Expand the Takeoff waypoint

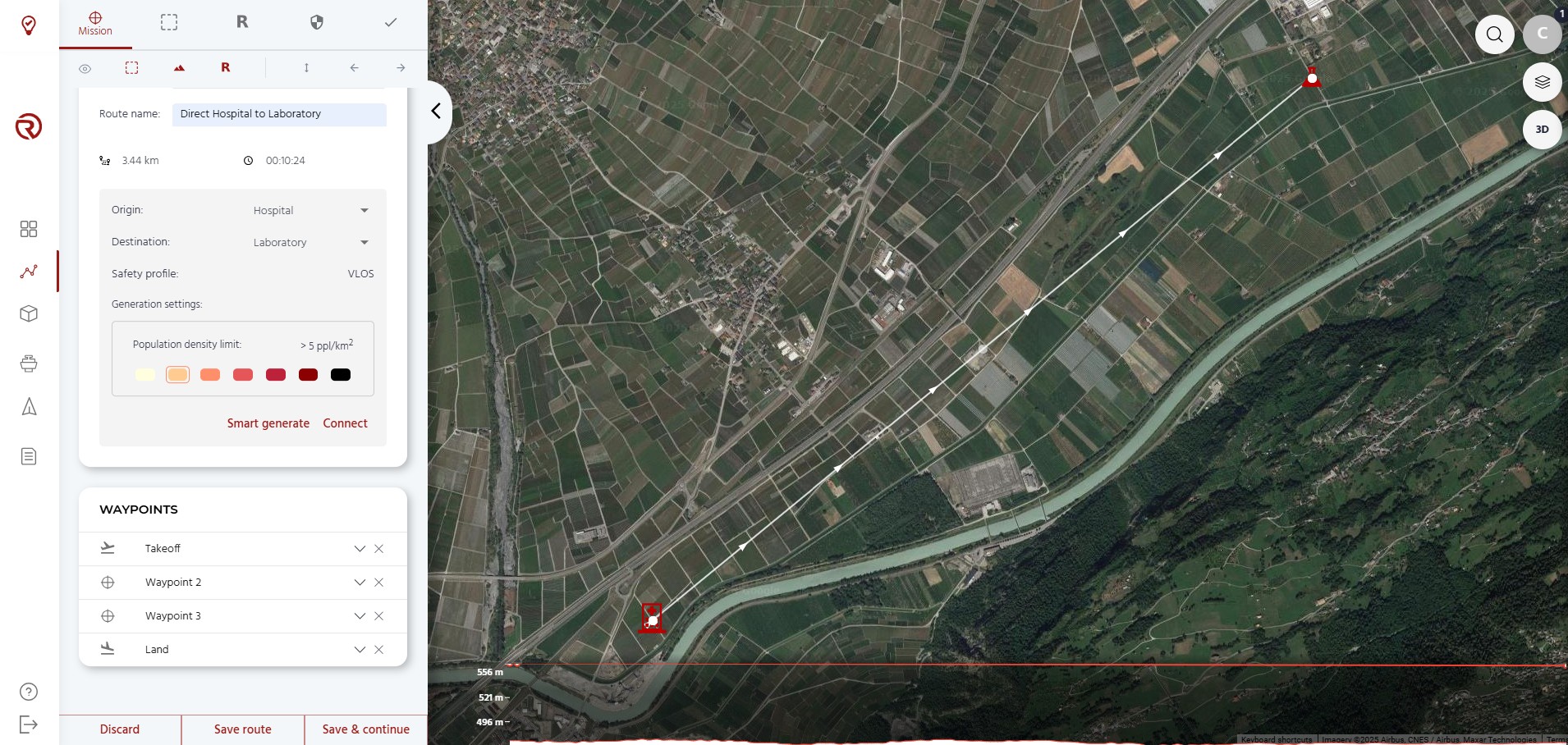pyautogui.click(x=360, y=549)
